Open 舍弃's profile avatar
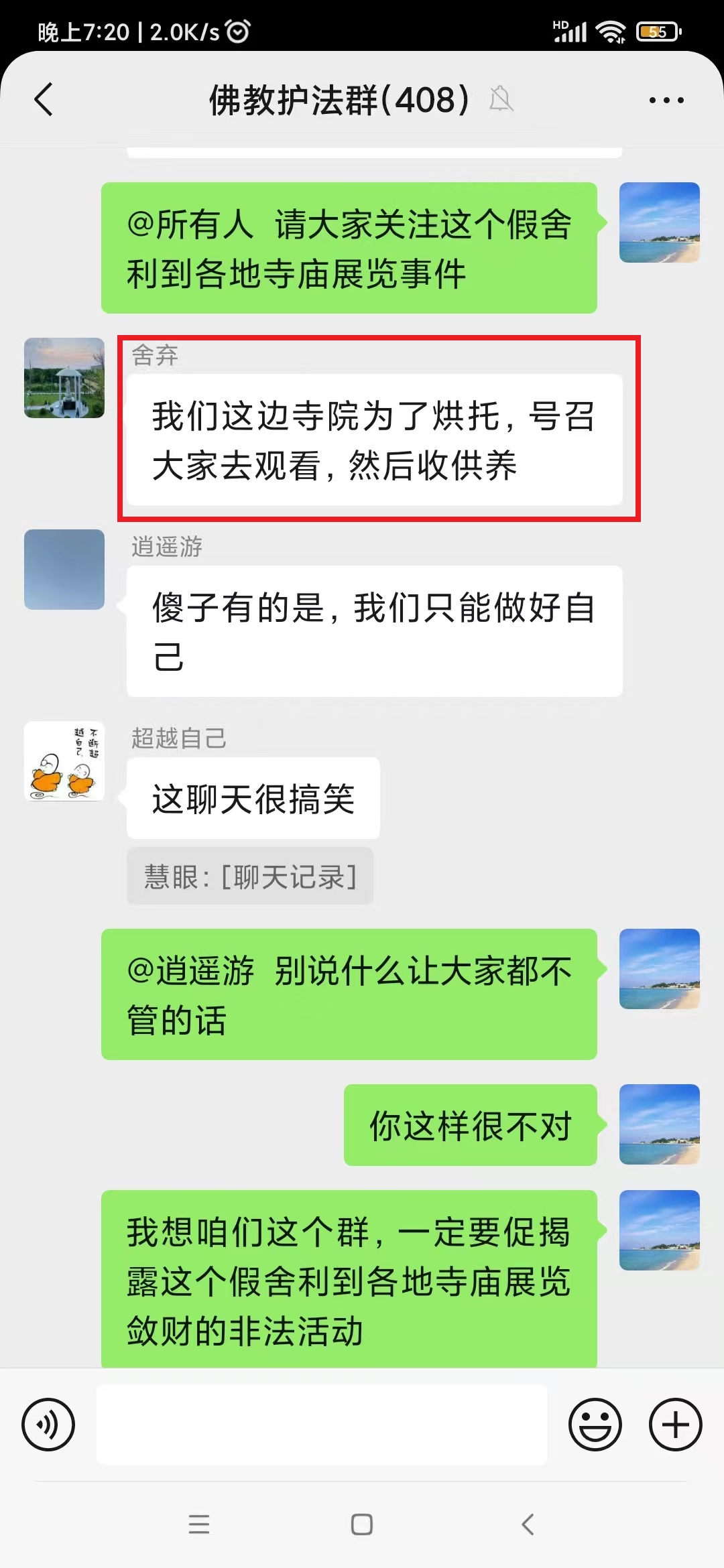Screen dimensions: 724x1568 click(x=64, y=379)
